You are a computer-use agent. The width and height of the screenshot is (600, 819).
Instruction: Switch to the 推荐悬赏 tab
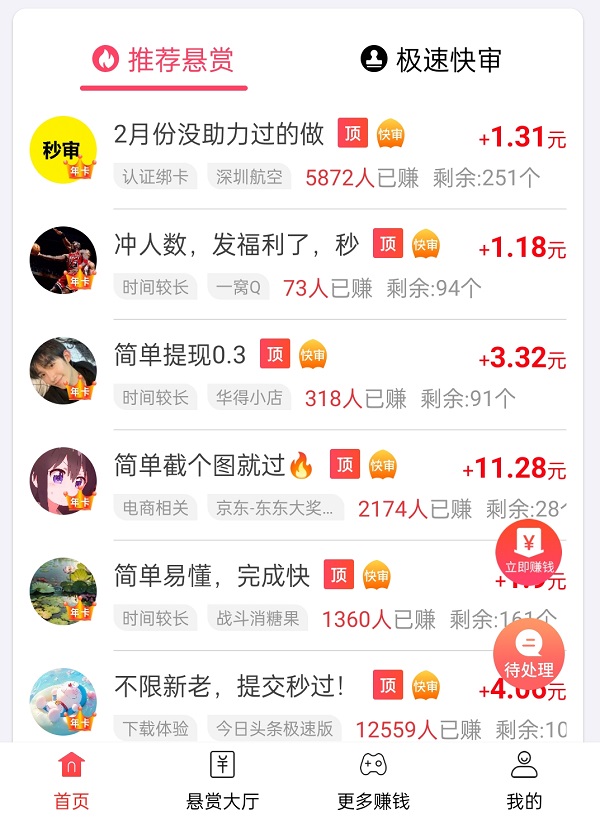tap(163, 60)
